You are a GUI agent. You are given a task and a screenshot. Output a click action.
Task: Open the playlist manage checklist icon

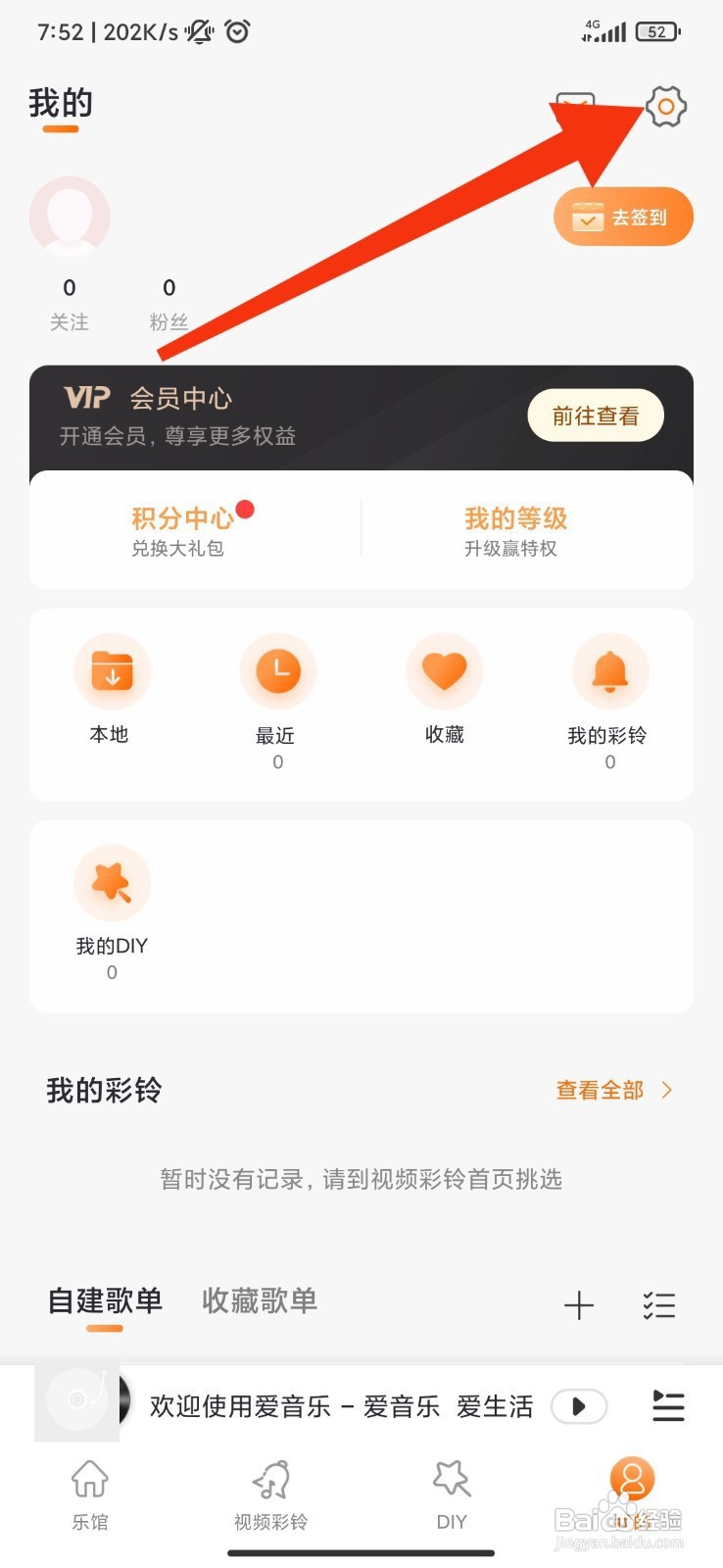pyautogui.click(x=659, y=1305)
